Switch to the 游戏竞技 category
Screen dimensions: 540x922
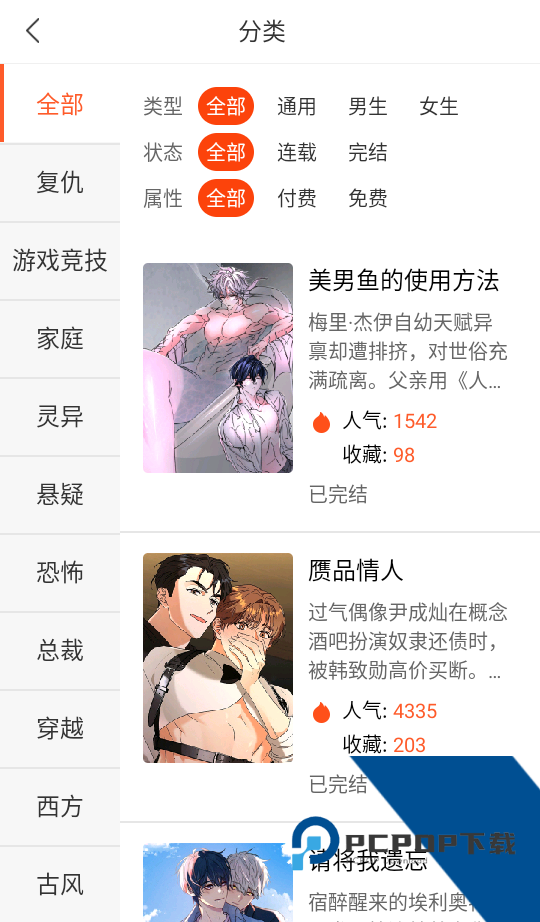click(x=60, y=261)
